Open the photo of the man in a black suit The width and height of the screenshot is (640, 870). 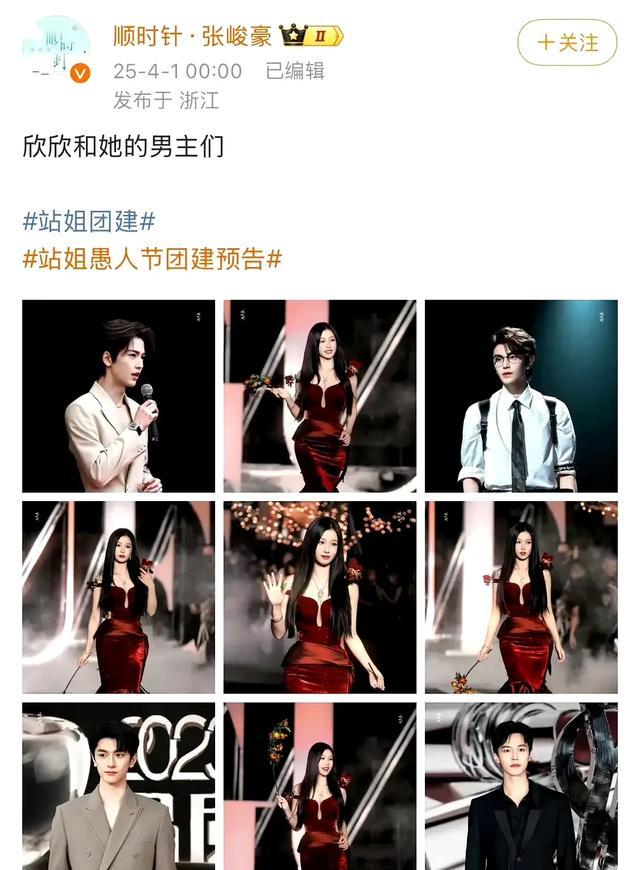point(521,786)
